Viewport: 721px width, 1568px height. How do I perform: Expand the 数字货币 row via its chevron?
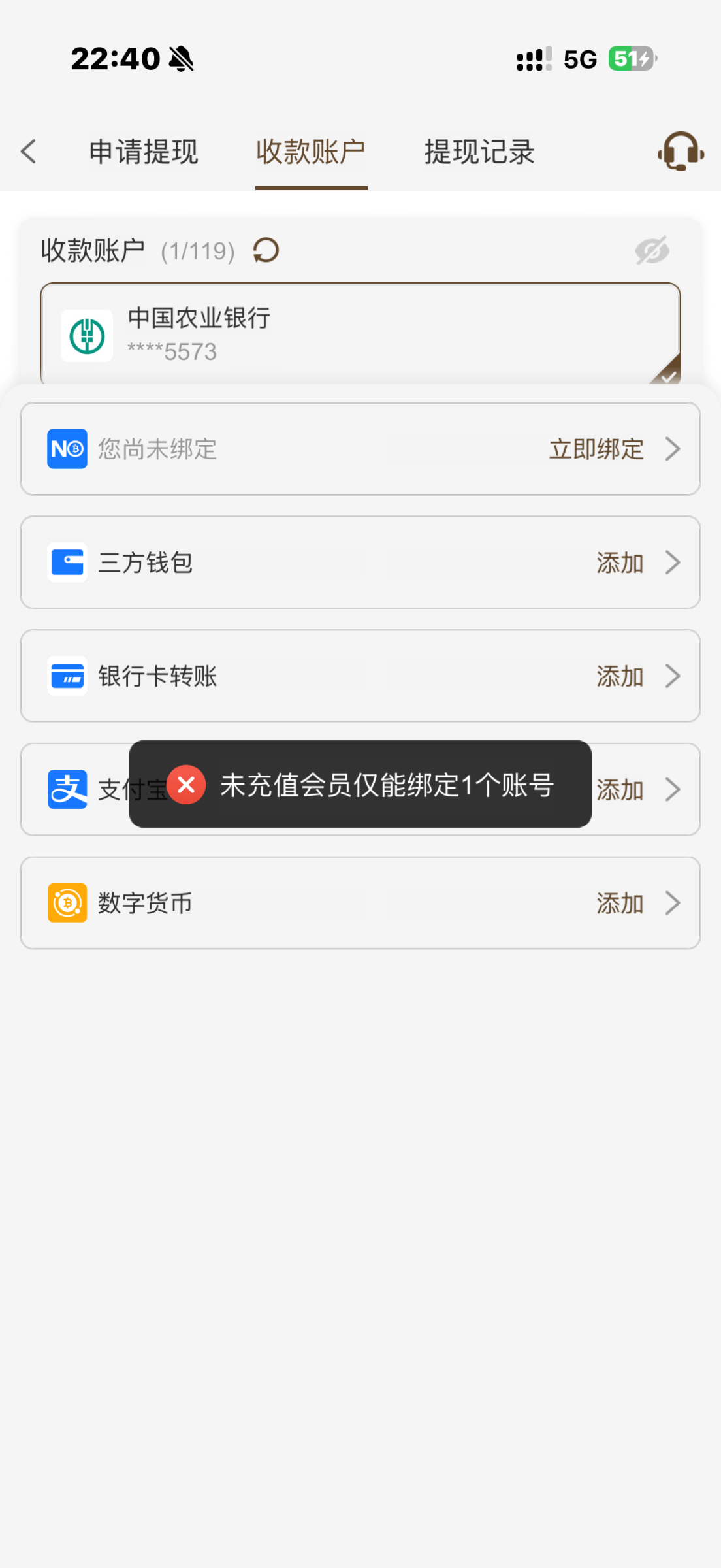pos(672,902)
